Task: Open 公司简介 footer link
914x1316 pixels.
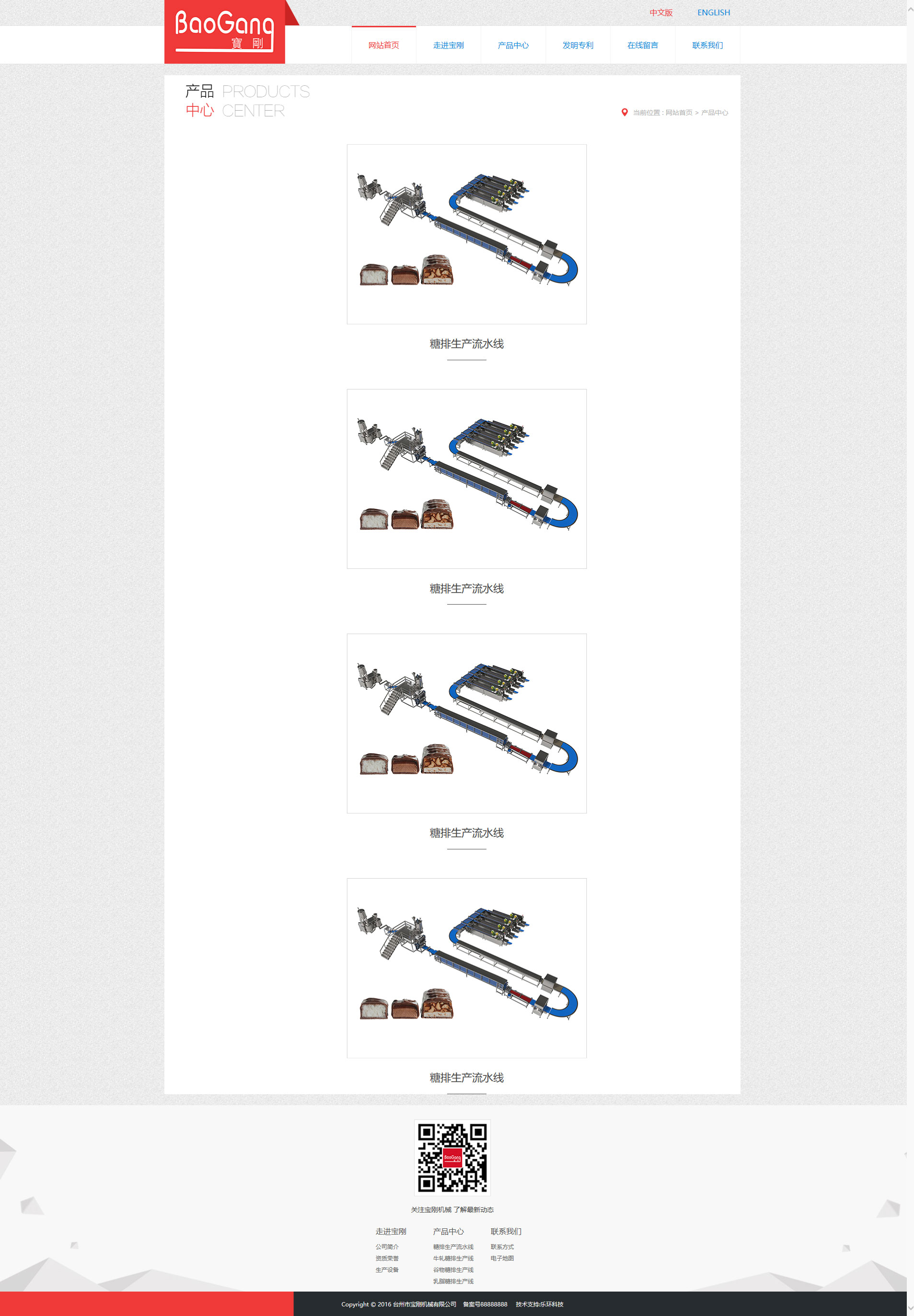Action: 387,1247
